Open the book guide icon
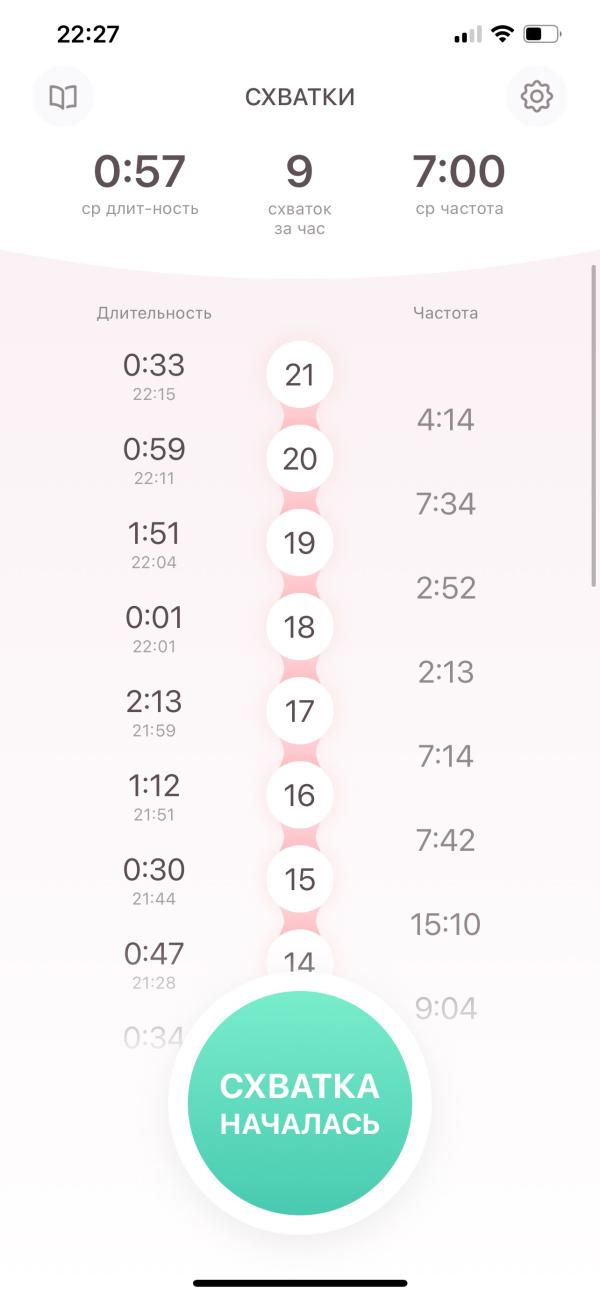The image size is (600, 1297). pos(63,97)
